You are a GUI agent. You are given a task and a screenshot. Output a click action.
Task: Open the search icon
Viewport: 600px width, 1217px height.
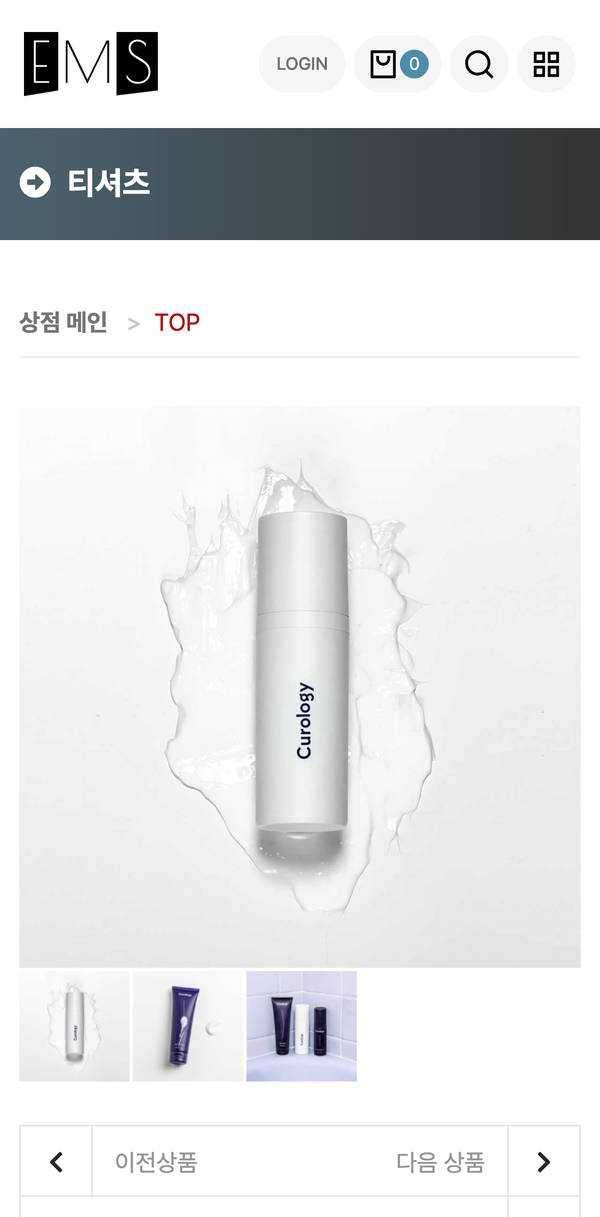(479, 64)
